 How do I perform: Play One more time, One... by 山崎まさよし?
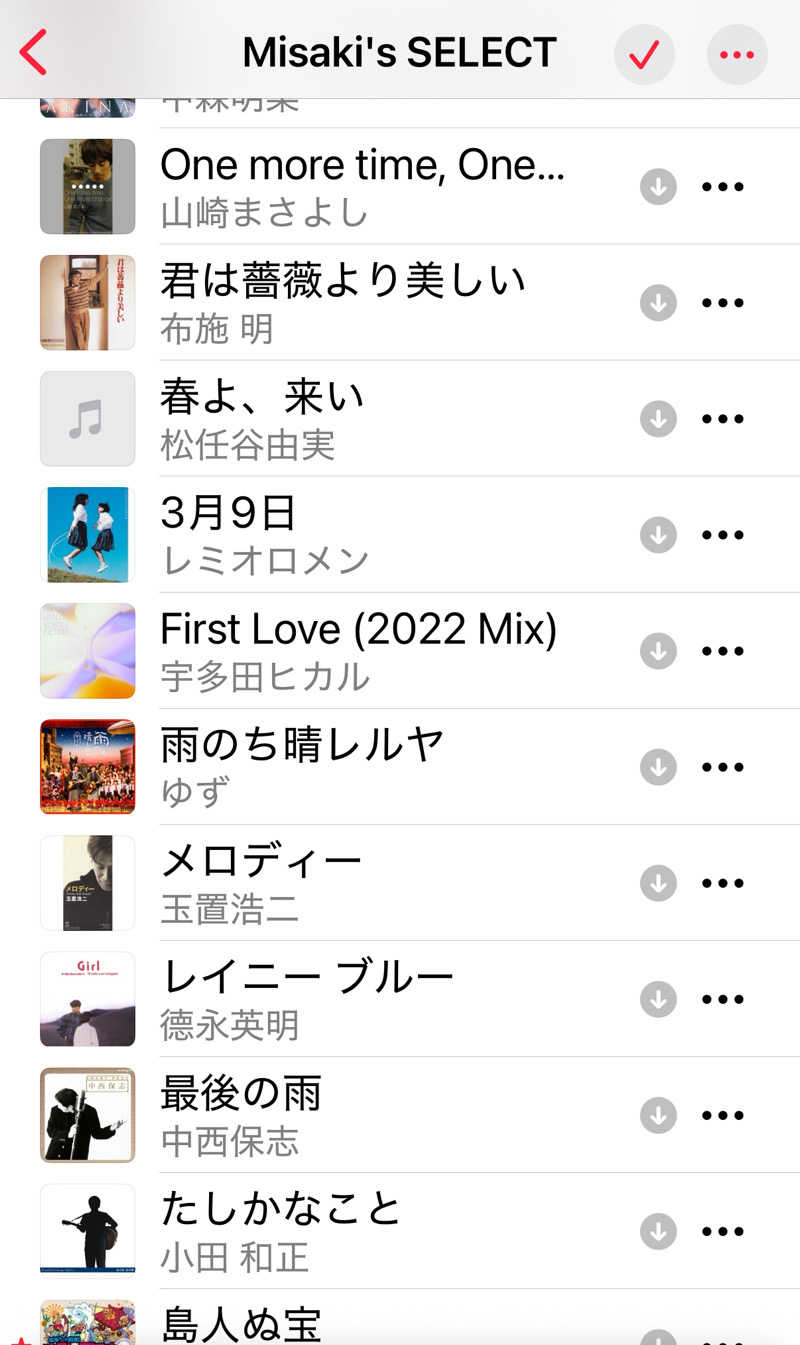361,187
